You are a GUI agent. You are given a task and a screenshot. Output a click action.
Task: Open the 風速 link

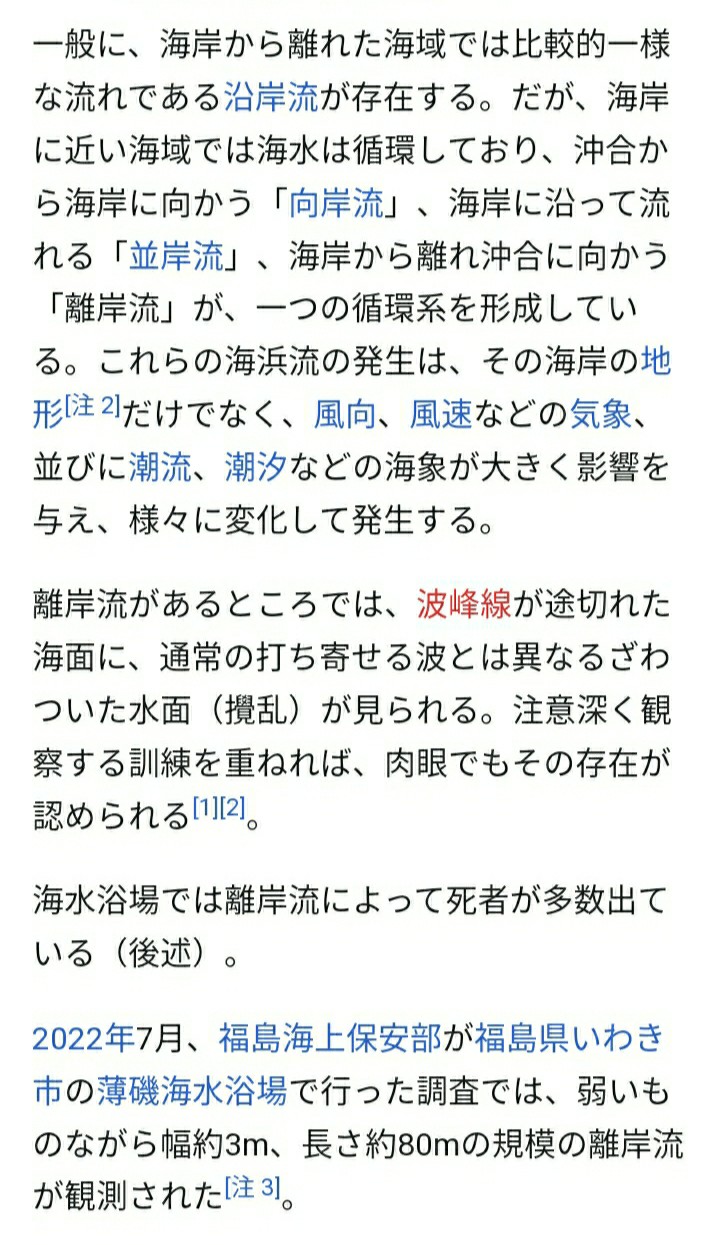[x=441, y=413]
